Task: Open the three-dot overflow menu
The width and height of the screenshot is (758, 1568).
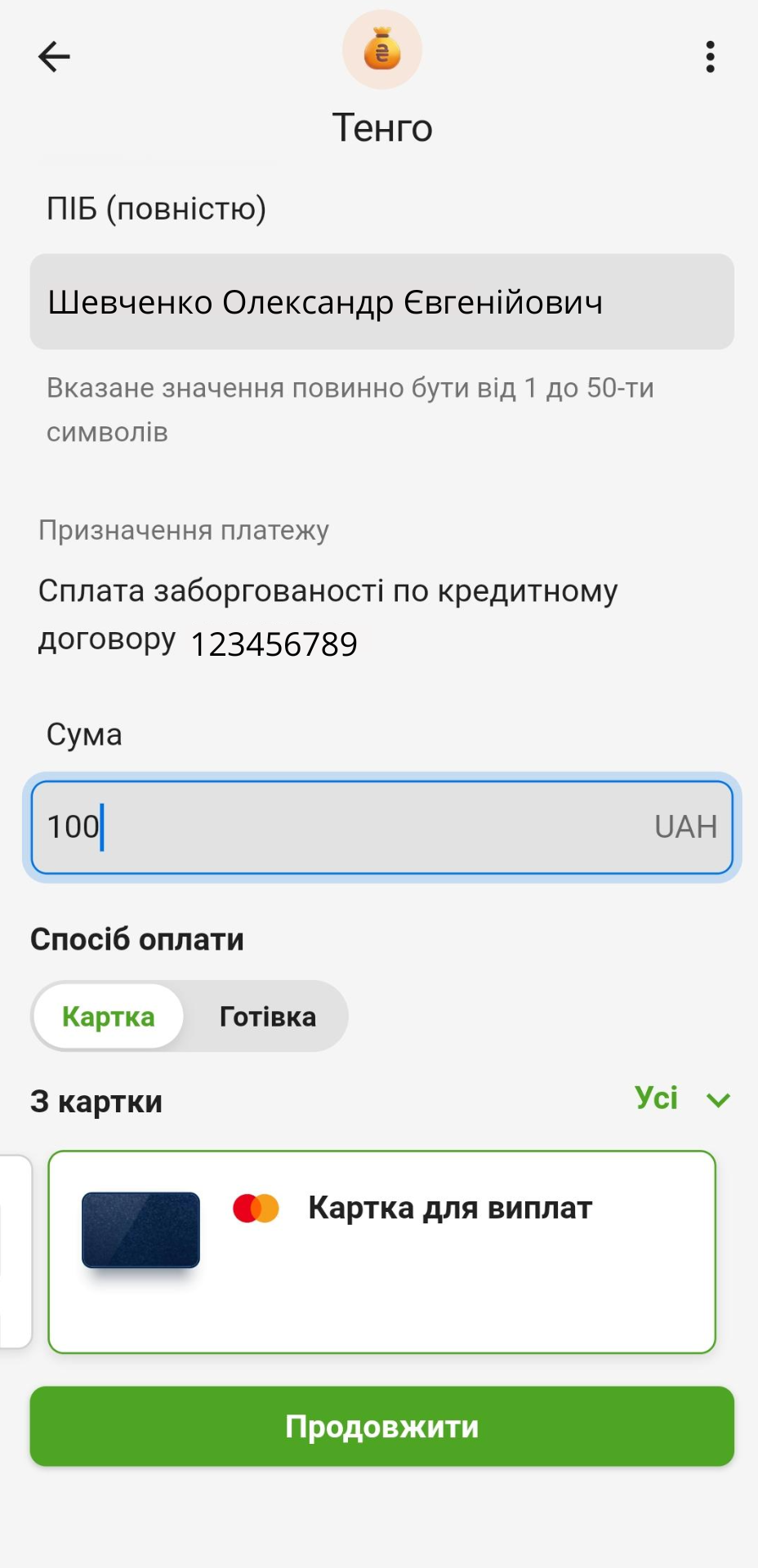Action: 710,57
